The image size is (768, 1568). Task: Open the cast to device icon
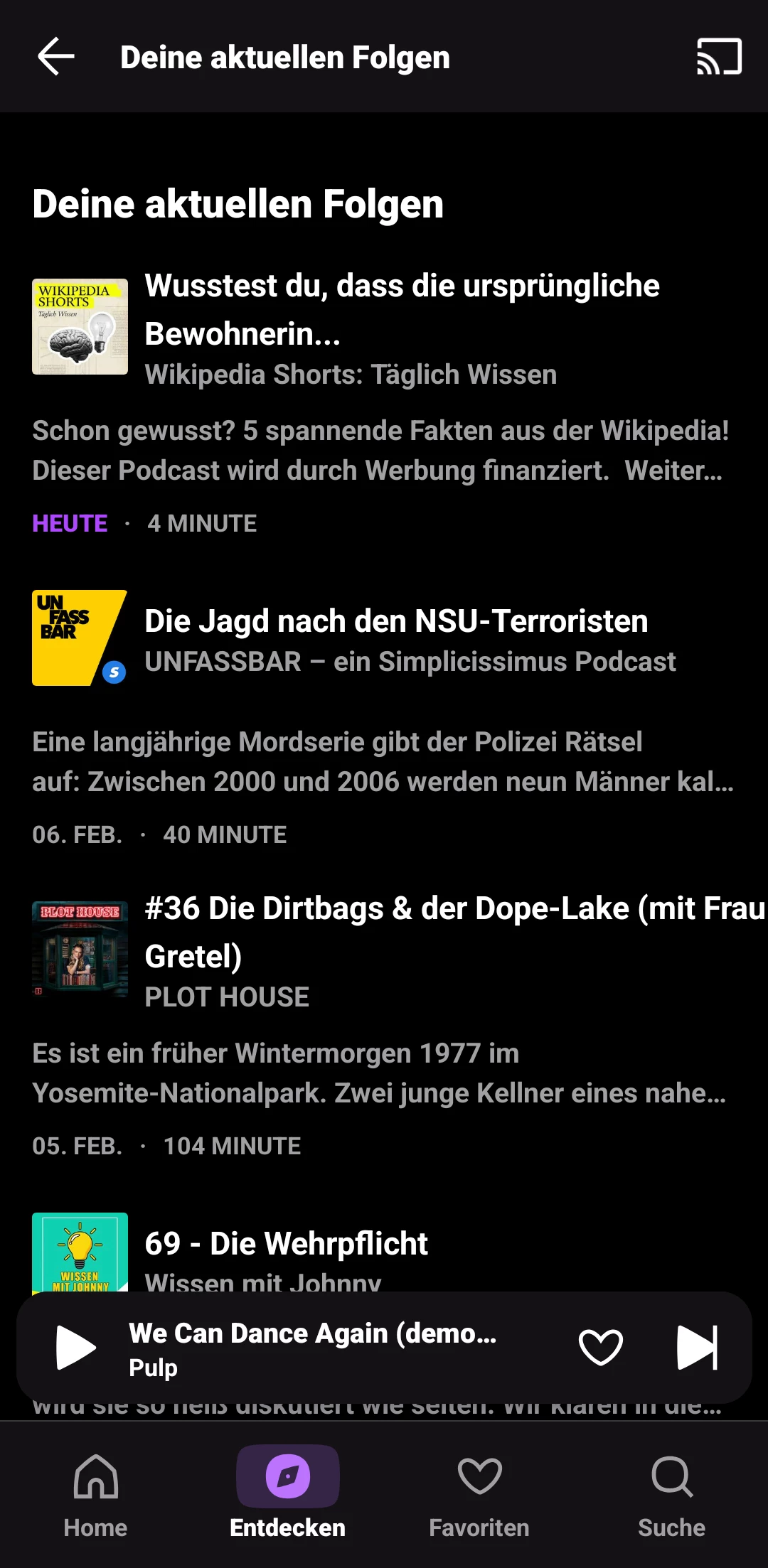pyautogui.click(x=719, y=57)
